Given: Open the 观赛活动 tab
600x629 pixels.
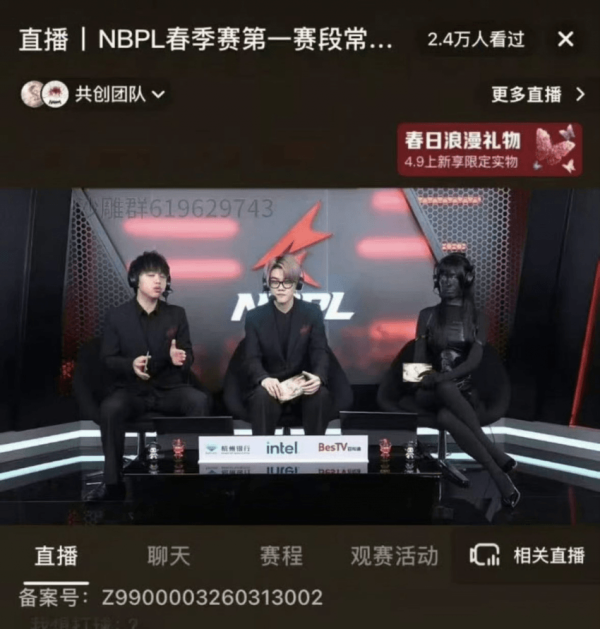Looking at the screenshot, I should (394, 556).
